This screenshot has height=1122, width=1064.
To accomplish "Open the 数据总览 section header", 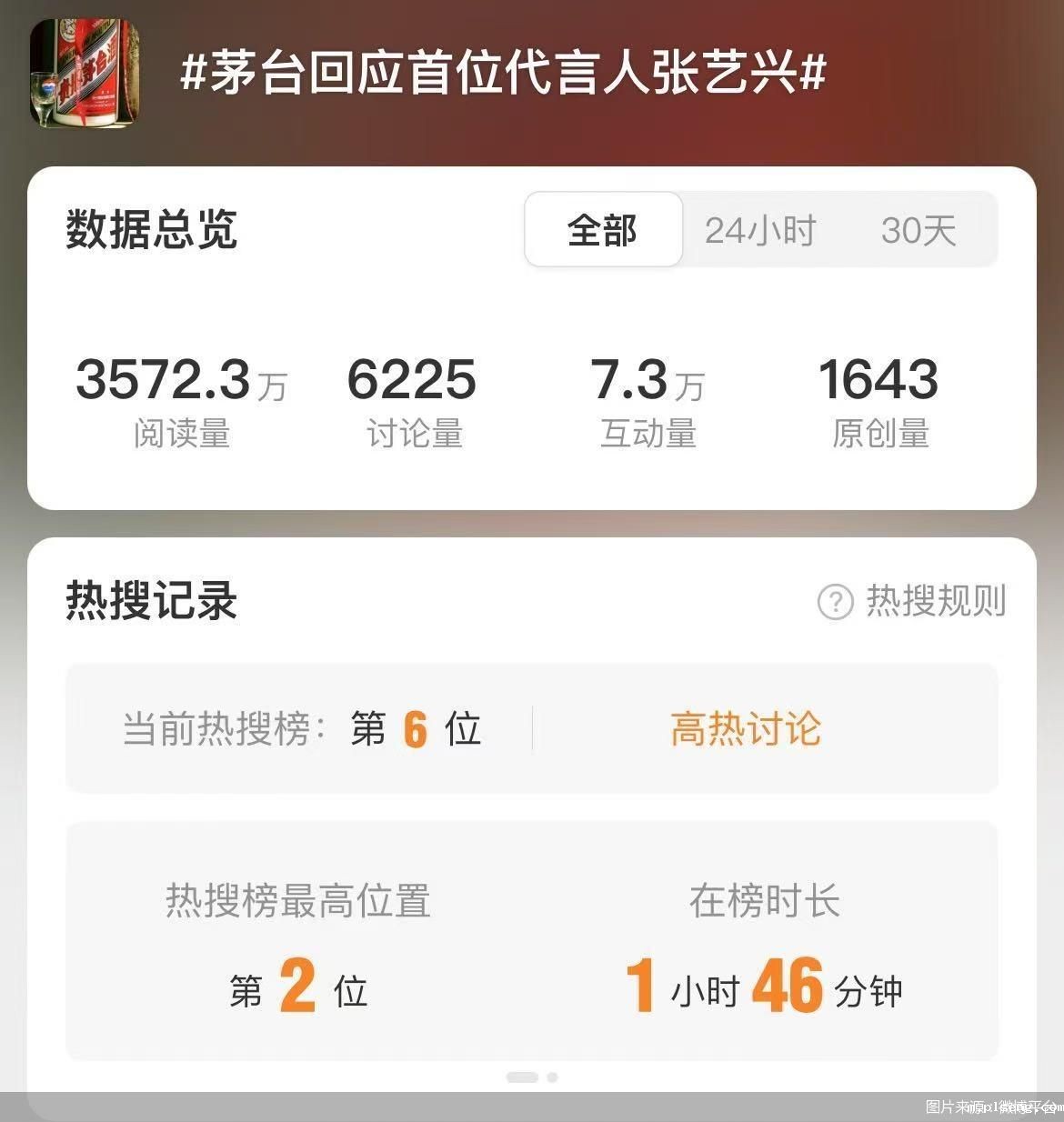I will point(151,229).
